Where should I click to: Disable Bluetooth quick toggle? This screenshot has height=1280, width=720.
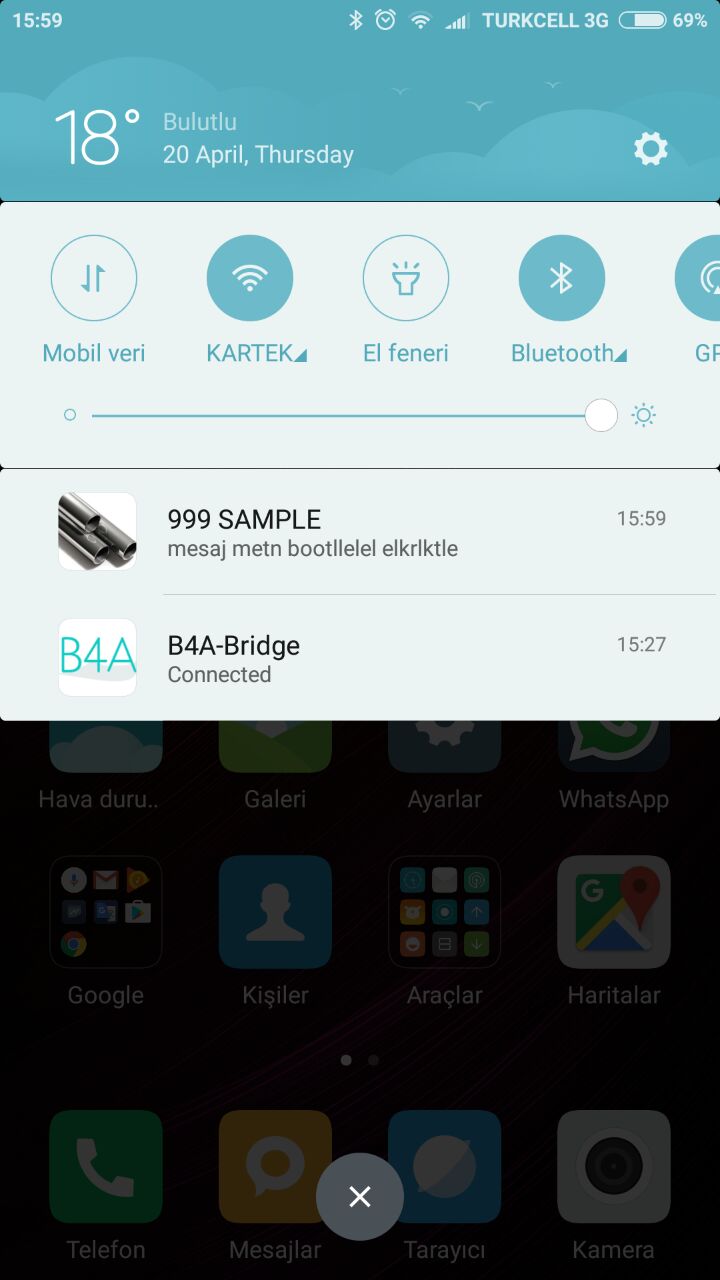coord(562,278)
